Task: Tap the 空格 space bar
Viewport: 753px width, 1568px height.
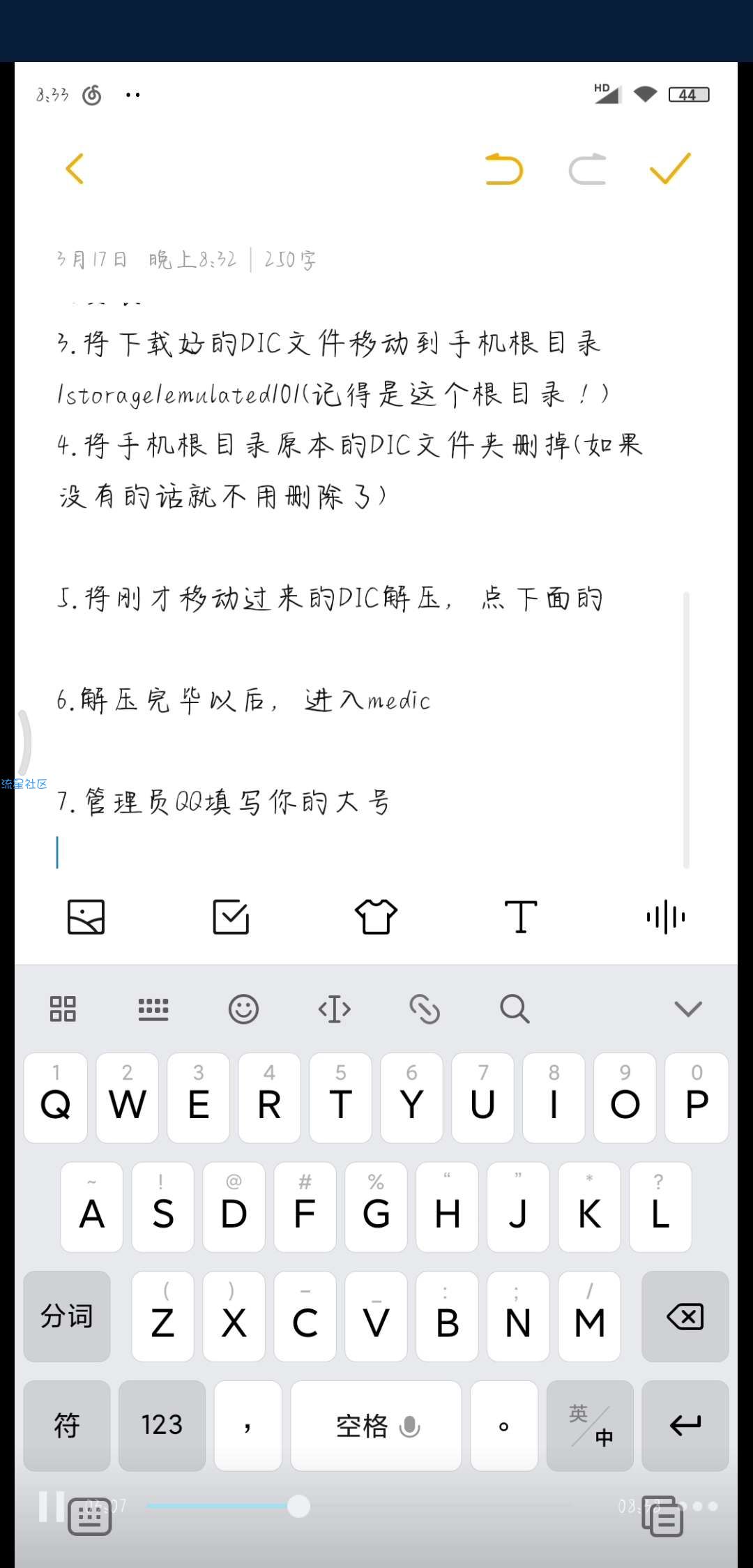Action: [376, 1426]
